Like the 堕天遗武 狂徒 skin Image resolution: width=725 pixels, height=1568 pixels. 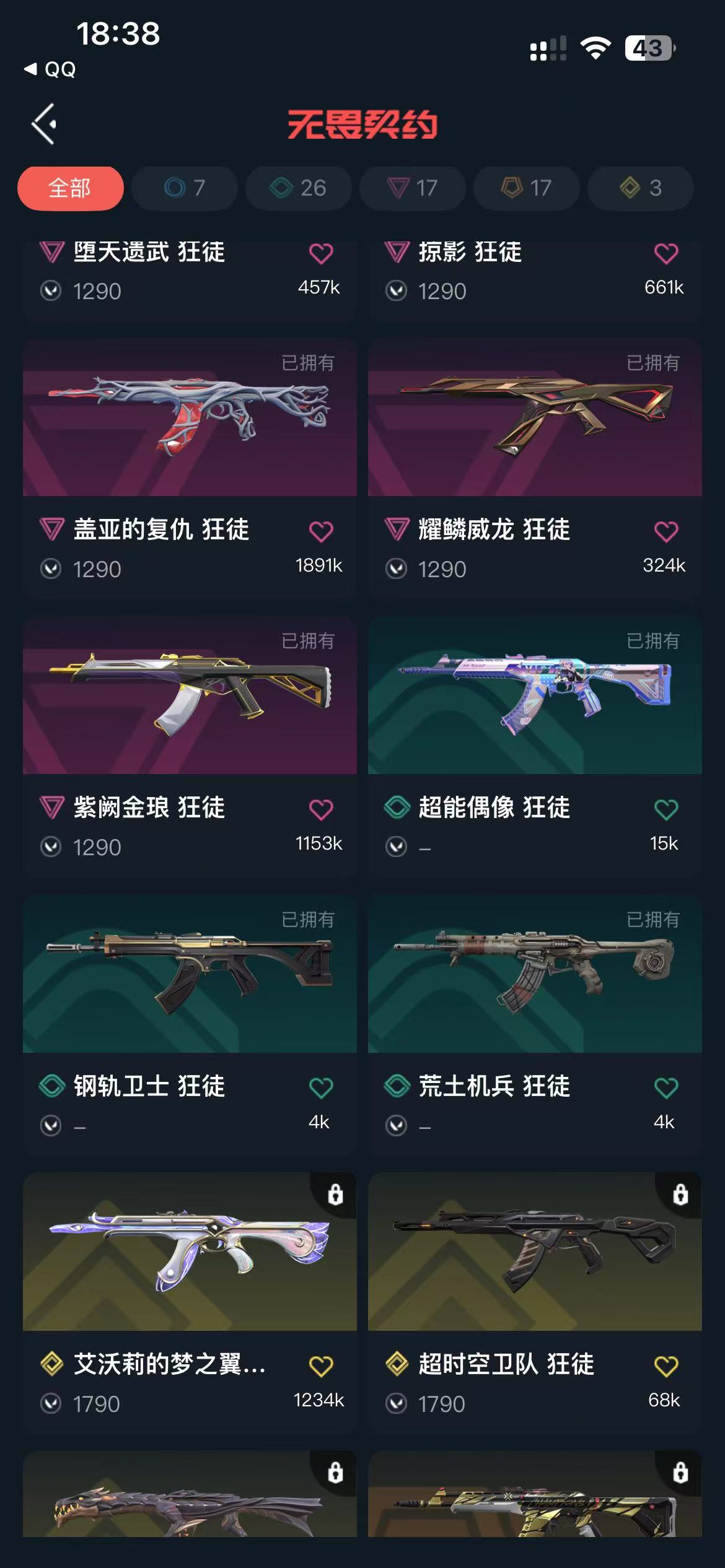coord(321,253)
